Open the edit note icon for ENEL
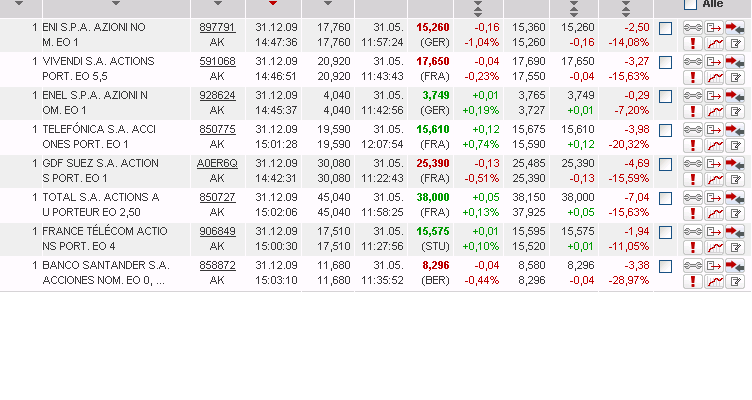The height and width of the screenshot is (400, 752). point(736,112)
